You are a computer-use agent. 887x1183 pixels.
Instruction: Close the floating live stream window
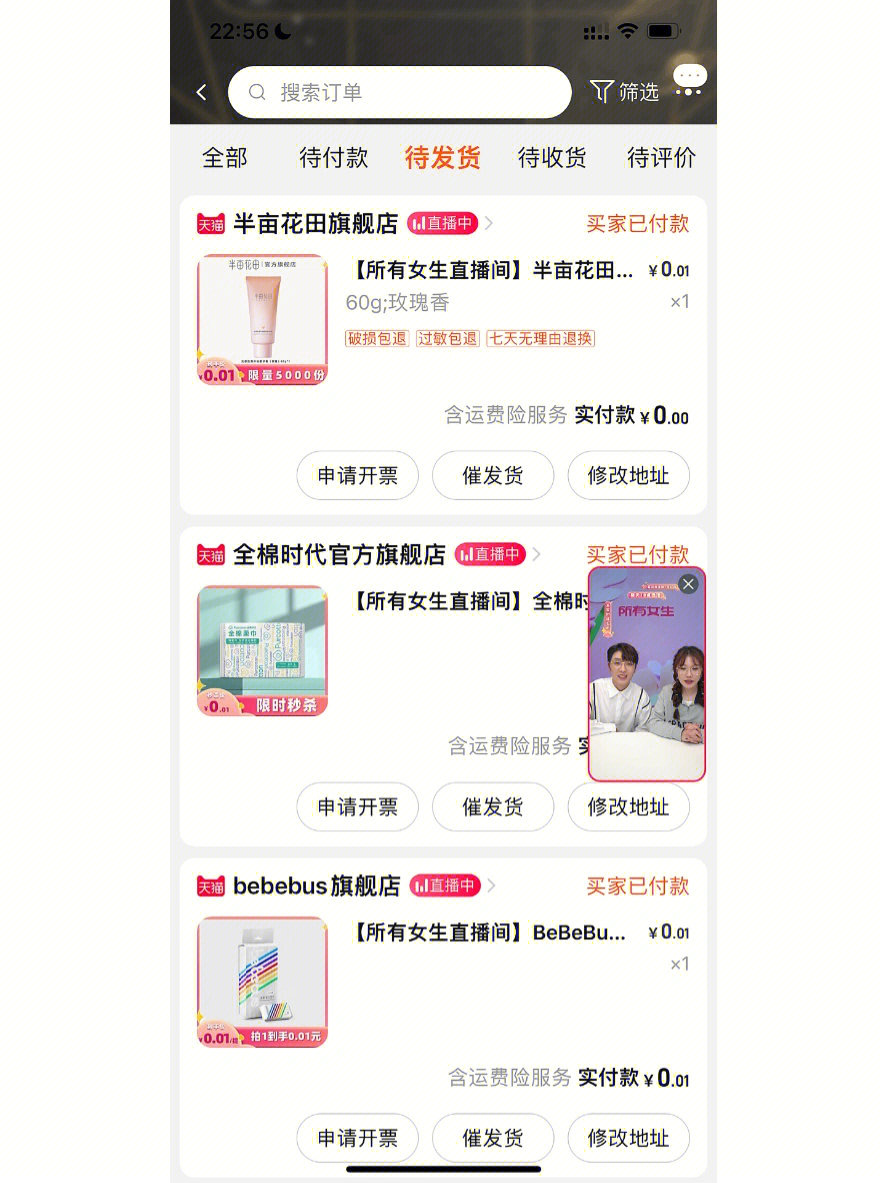(688, 584)
